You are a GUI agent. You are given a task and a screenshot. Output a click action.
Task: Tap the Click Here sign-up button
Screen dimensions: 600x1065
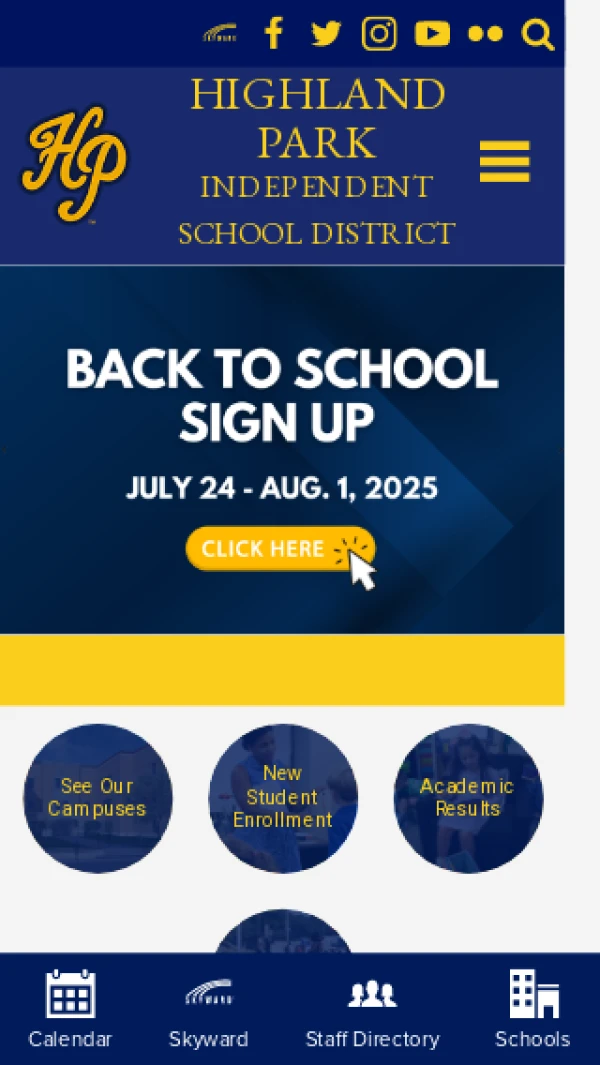[280, 549]
